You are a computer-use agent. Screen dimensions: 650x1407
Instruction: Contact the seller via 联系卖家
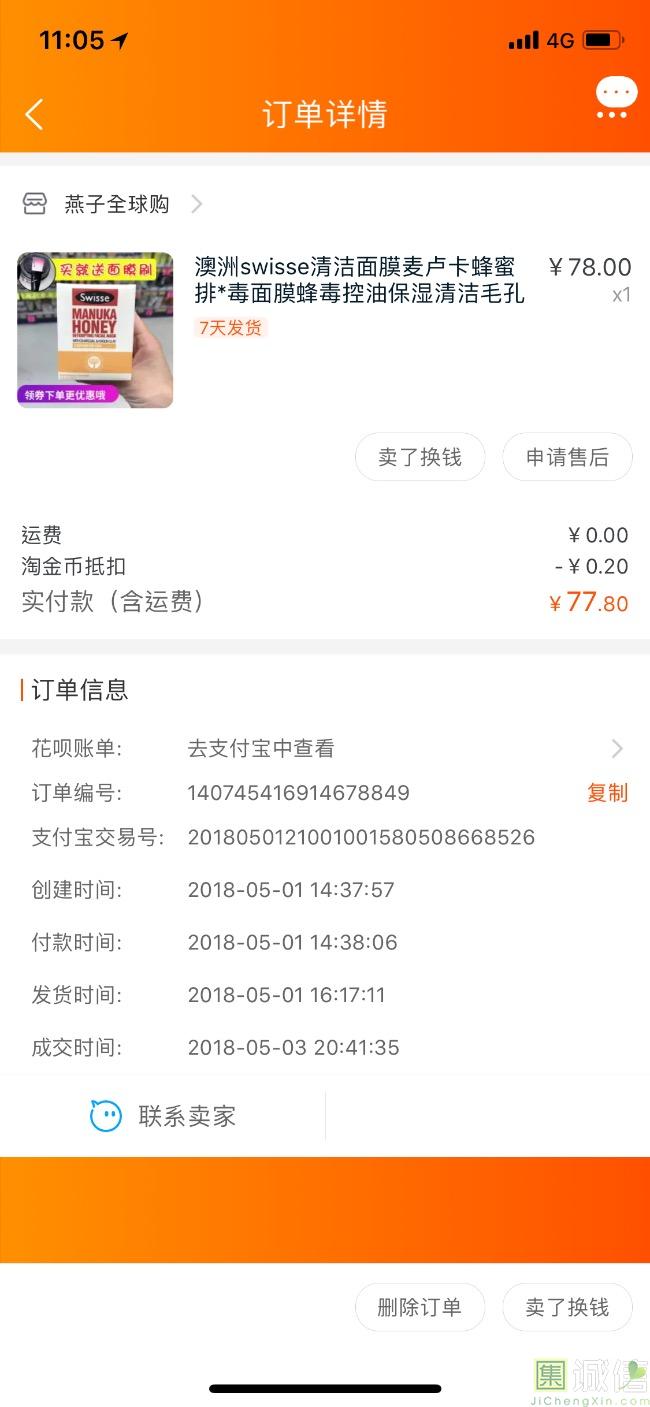163,1116
